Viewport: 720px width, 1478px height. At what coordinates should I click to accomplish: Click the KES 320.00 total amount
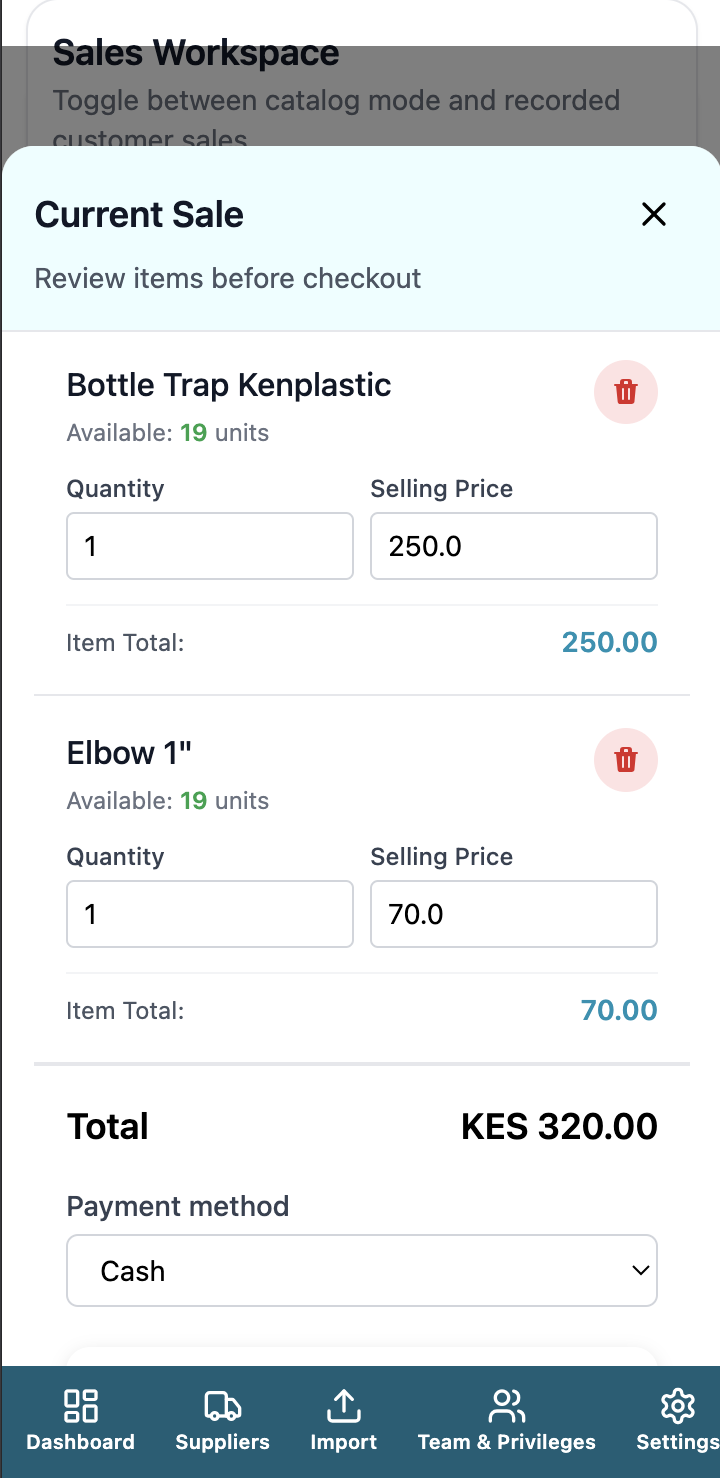(558, 1126)
